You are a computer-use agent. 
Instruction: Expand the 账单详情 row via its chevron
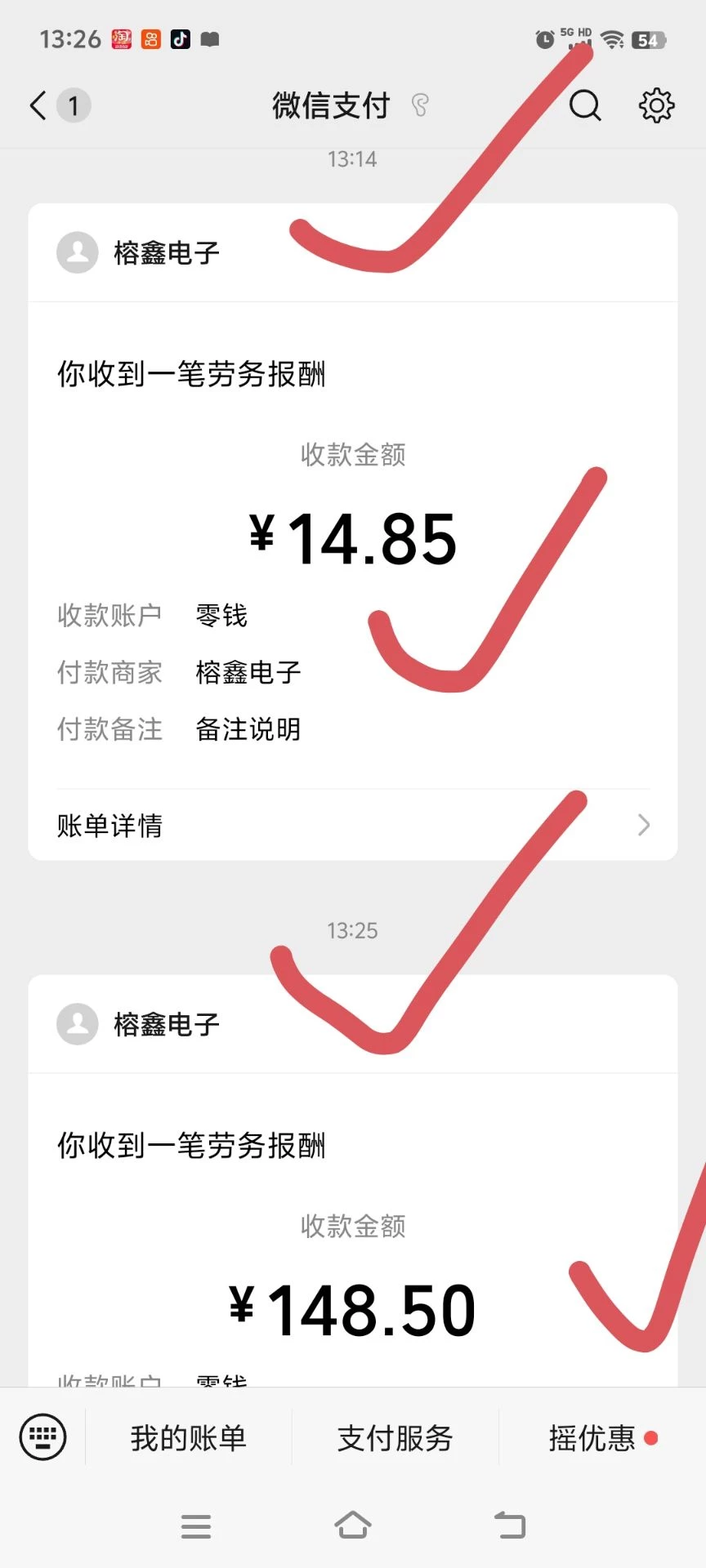[643, 826]
